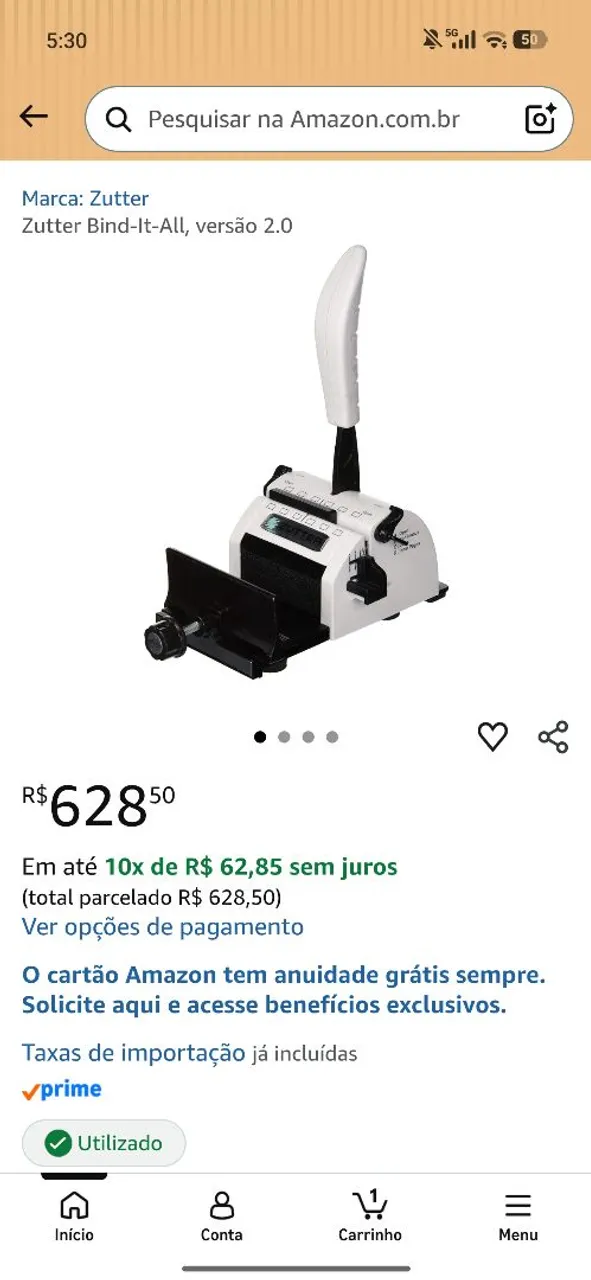Screen dimensions: 591x1280
Task: View Ver opções de pagamento link
Action: [162, 927]
